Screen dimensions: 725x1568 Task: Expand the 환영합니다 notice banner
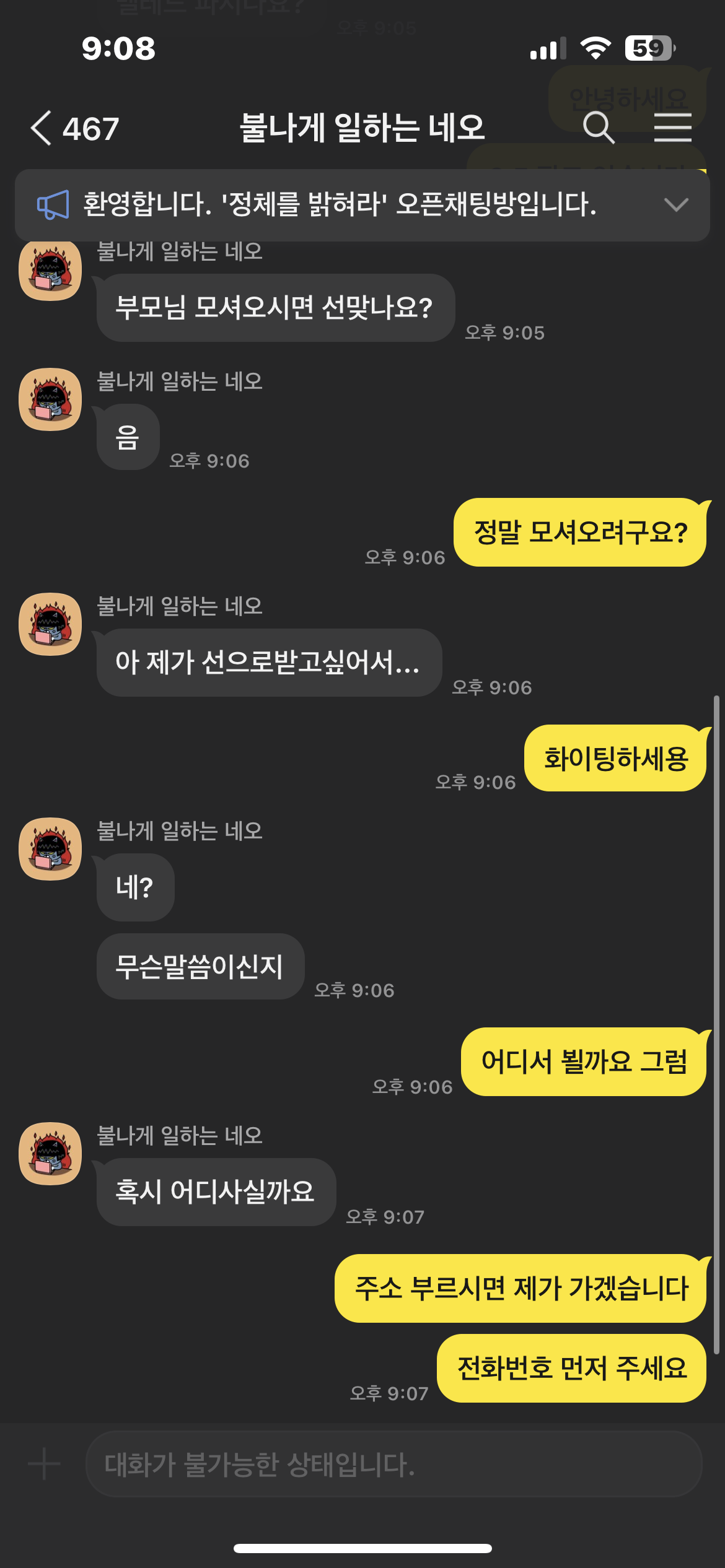coord(675,205)
